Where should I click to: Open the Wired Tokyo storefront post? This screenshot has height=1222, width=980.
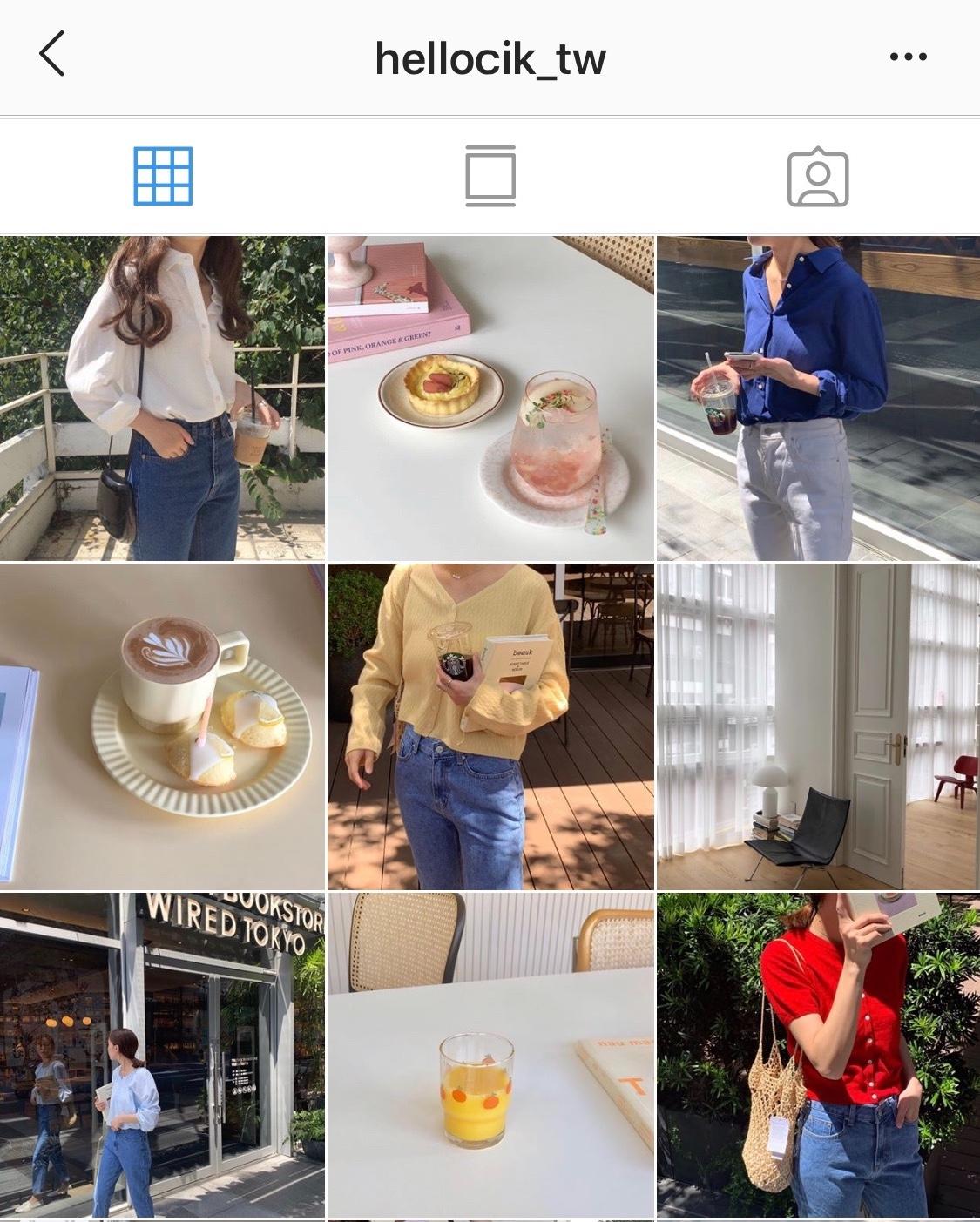tap(162, 1054)
